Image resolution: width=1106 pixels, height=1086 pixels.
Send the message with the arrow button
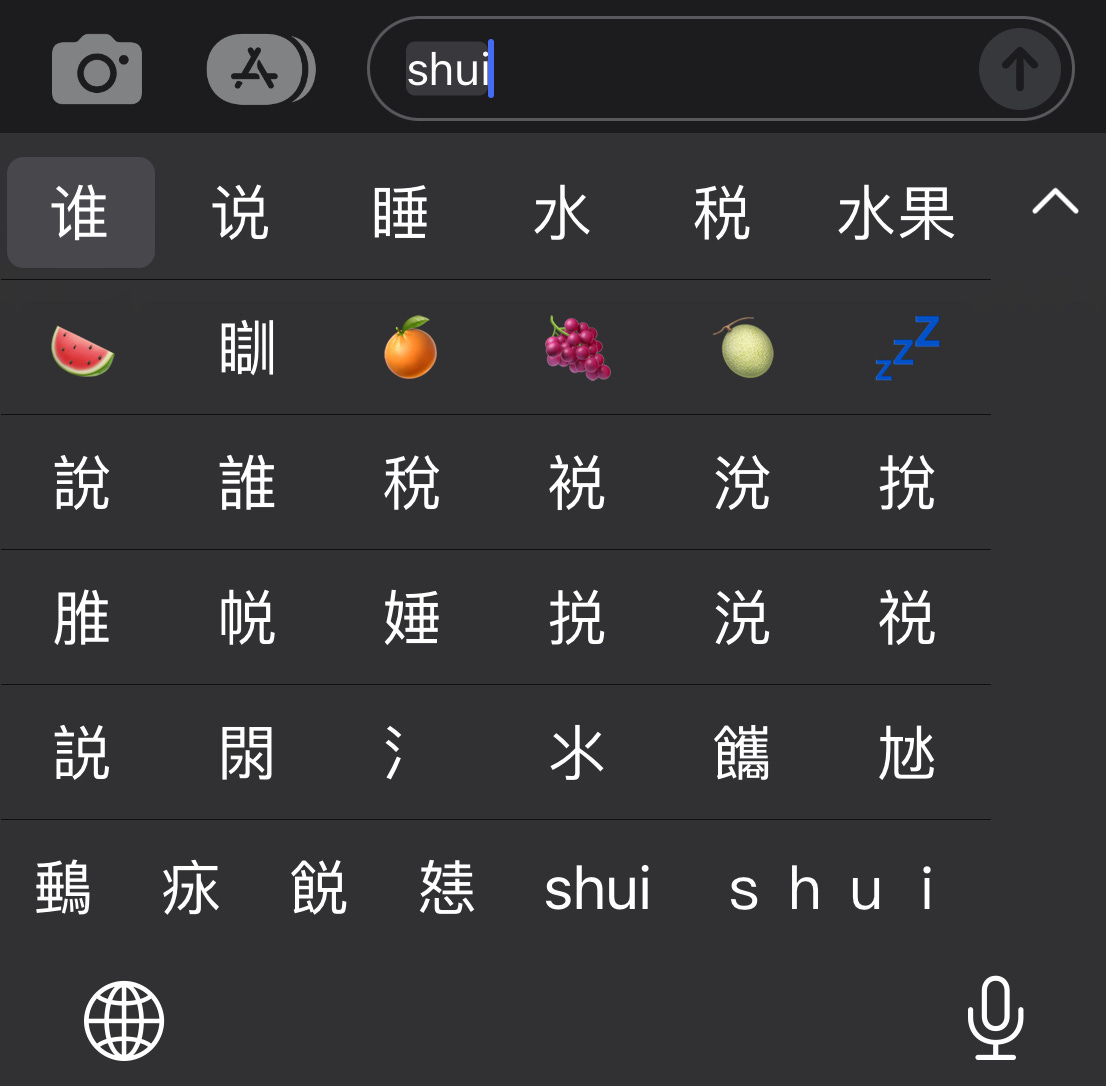click(1019, 69)
